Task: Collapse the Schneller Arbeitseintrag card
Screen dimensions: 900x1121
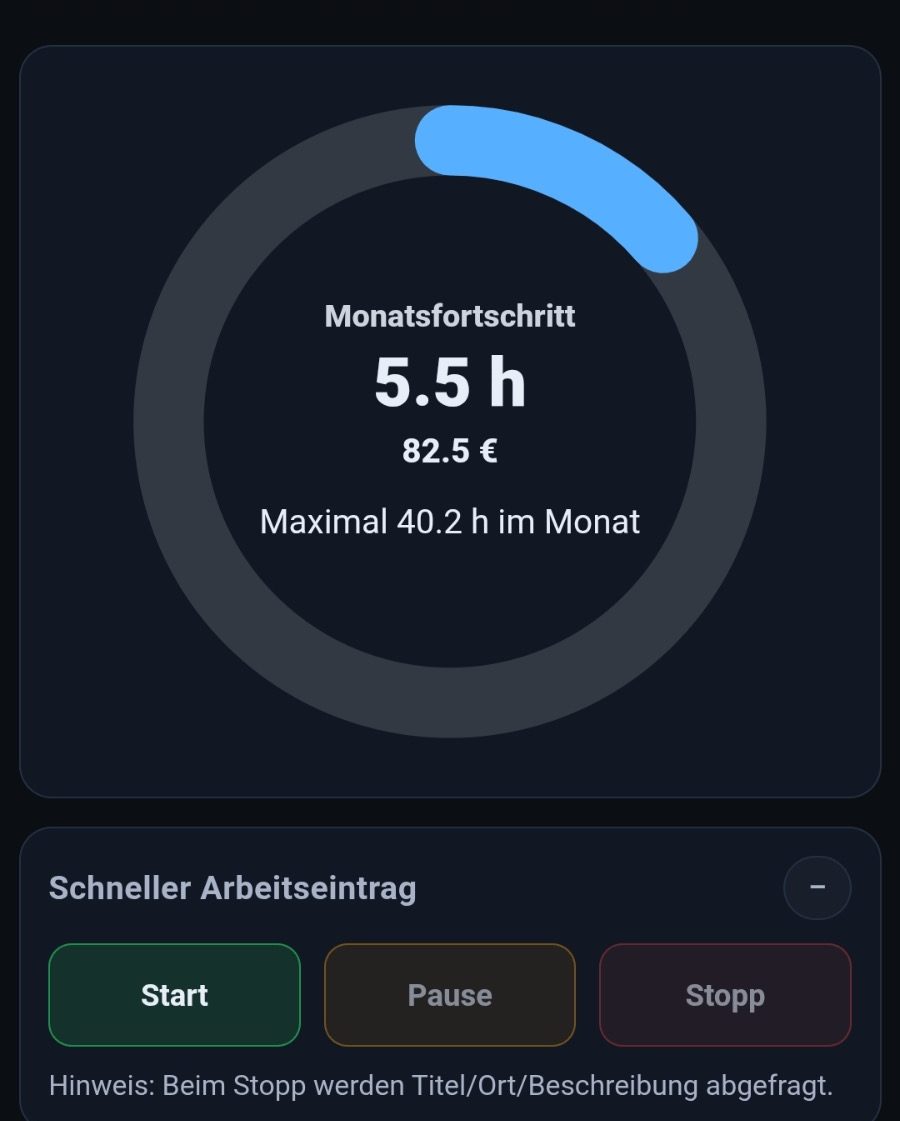Action: 817,887
